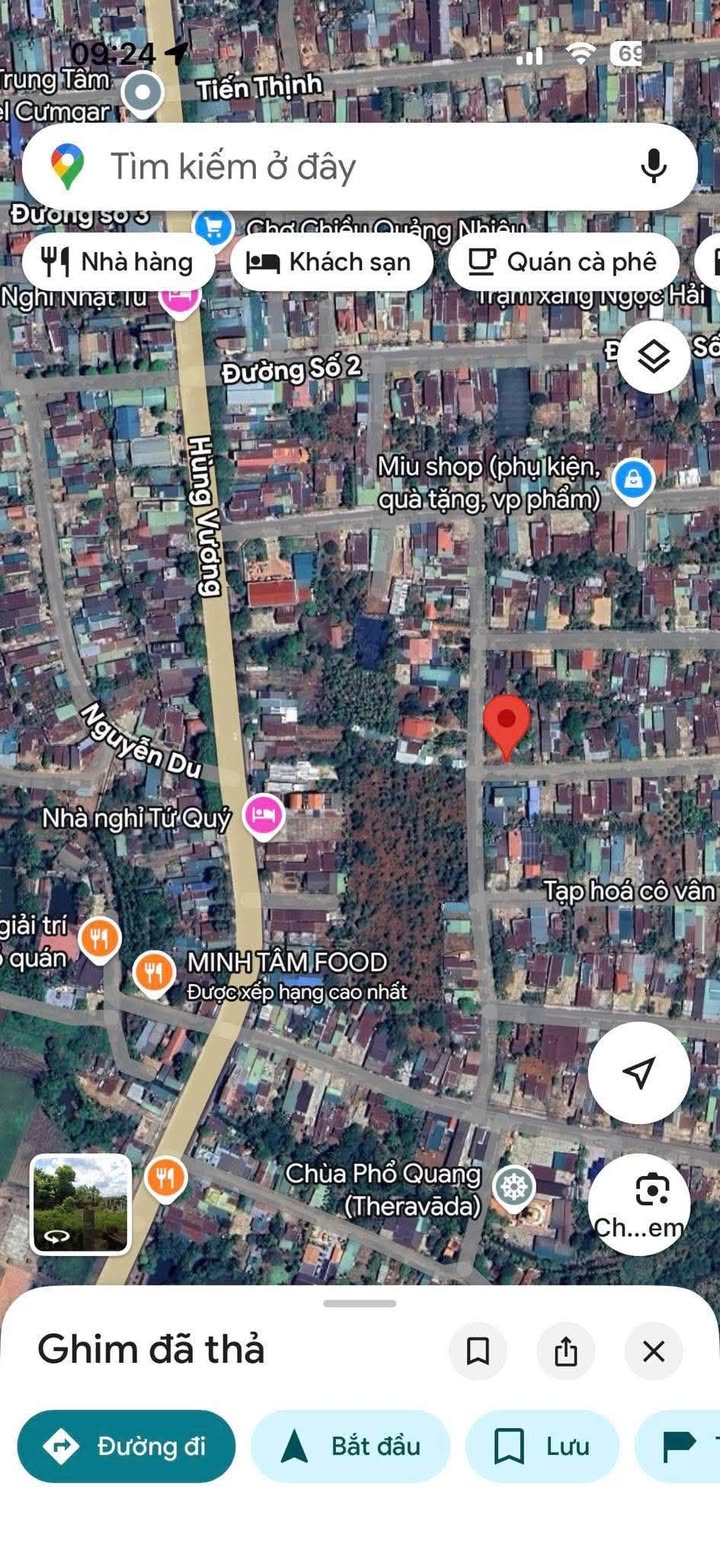The height and width of the screenshot is (1560, 720).
Task: Tap the Tìm kiếm ở đây search box
Action: [330, 167]
